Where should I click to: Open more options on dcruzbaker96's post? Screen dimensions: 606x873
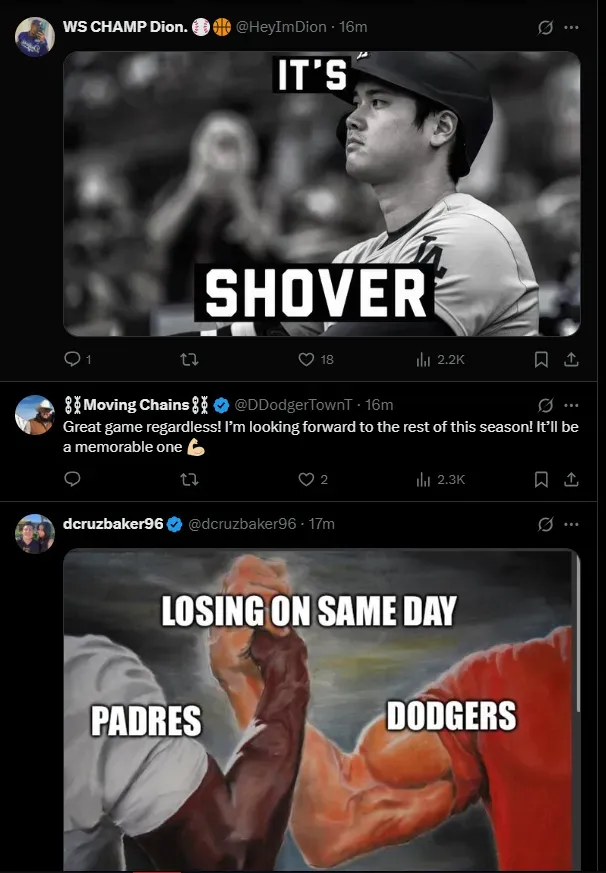[x=571, y=524]
